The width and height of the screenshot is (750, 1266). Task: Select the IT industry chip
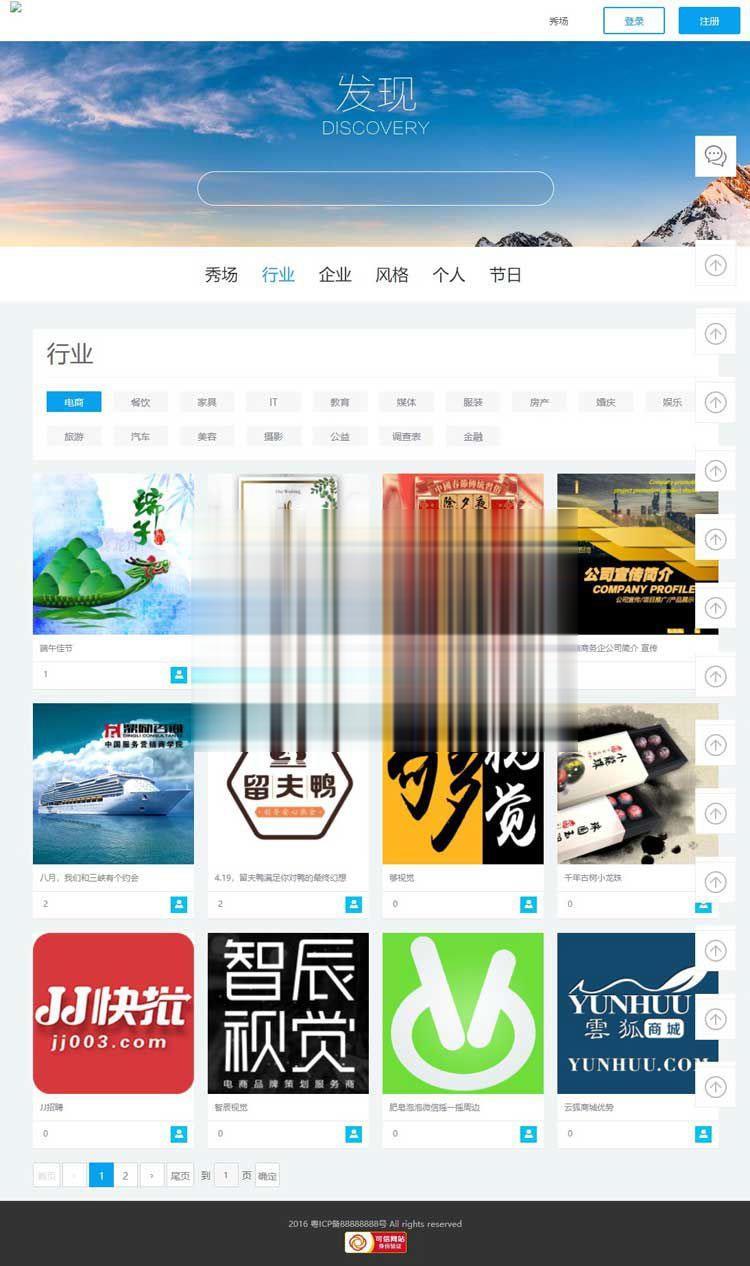273,402
